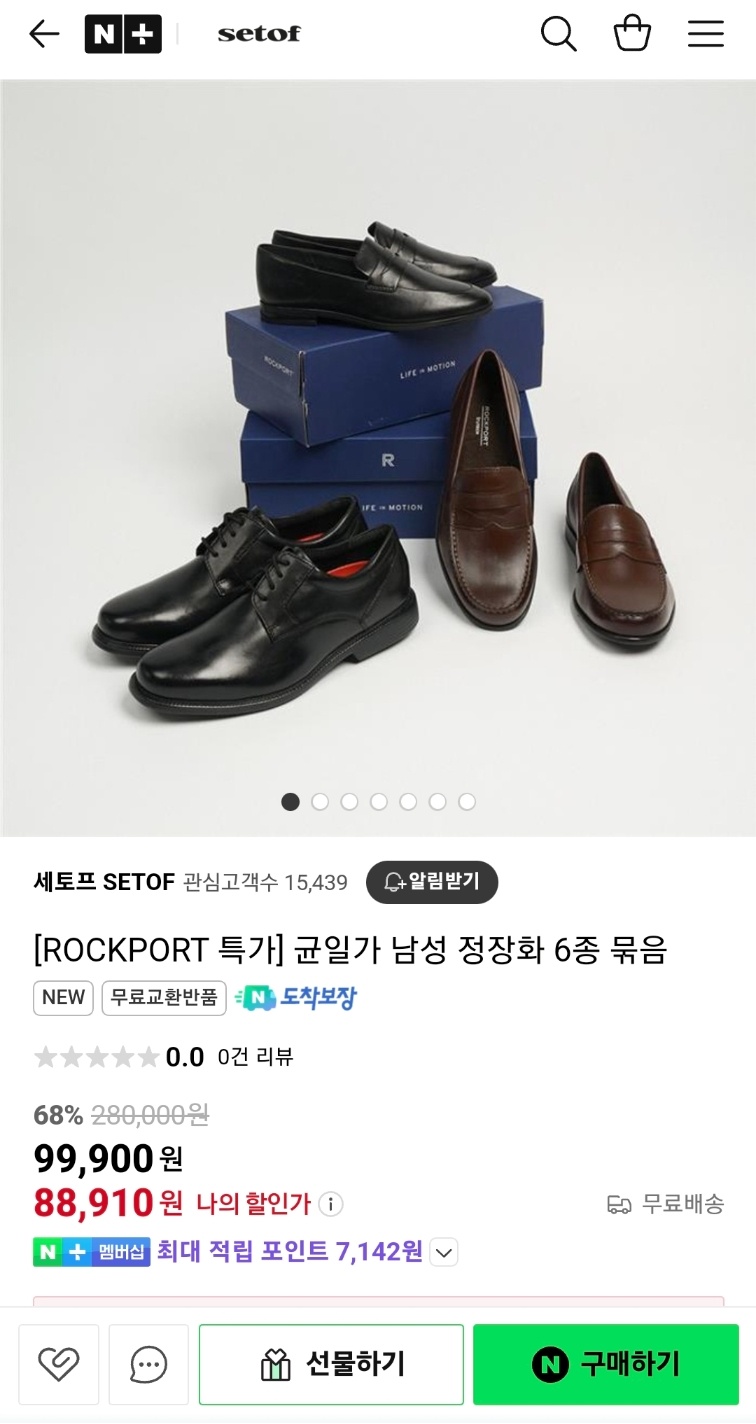The image size is (756, 1424).
Task: Open the chat inquiry icon
Action: (x=148, y=1364)
